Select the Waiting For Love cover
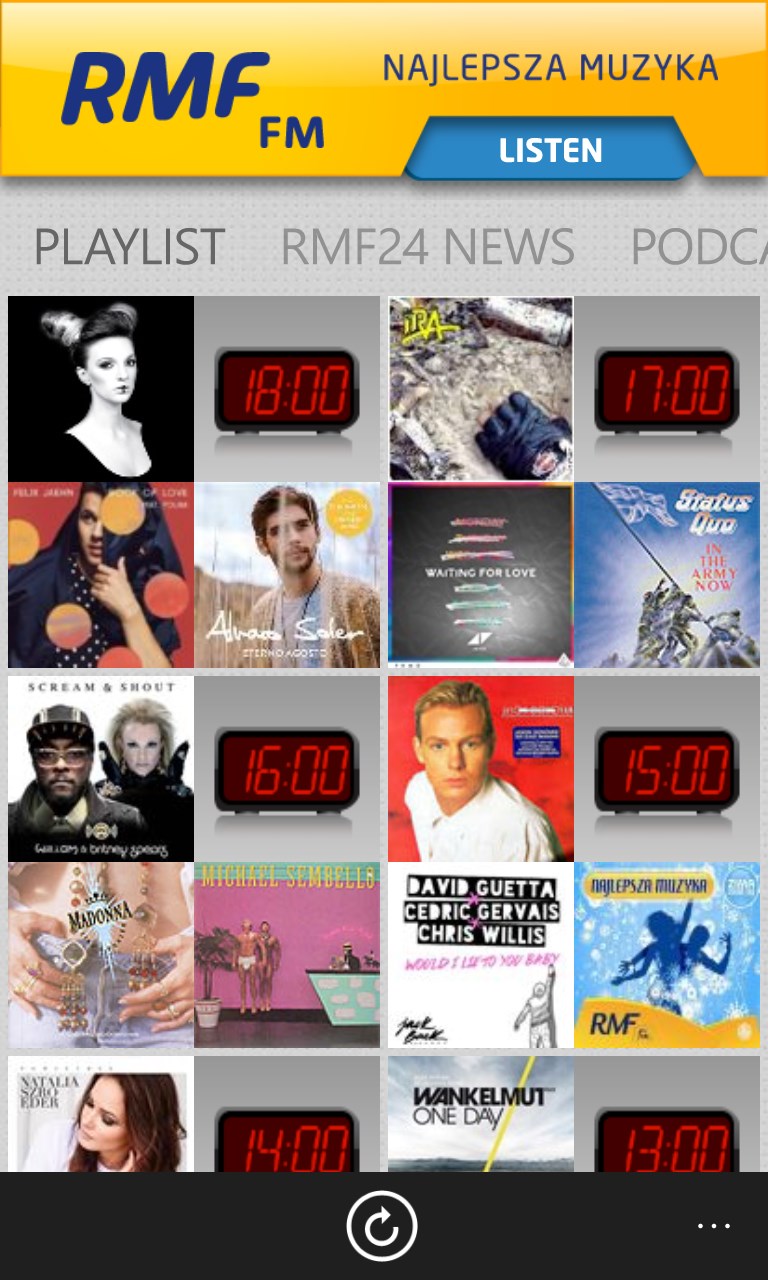 pos(481,575)
